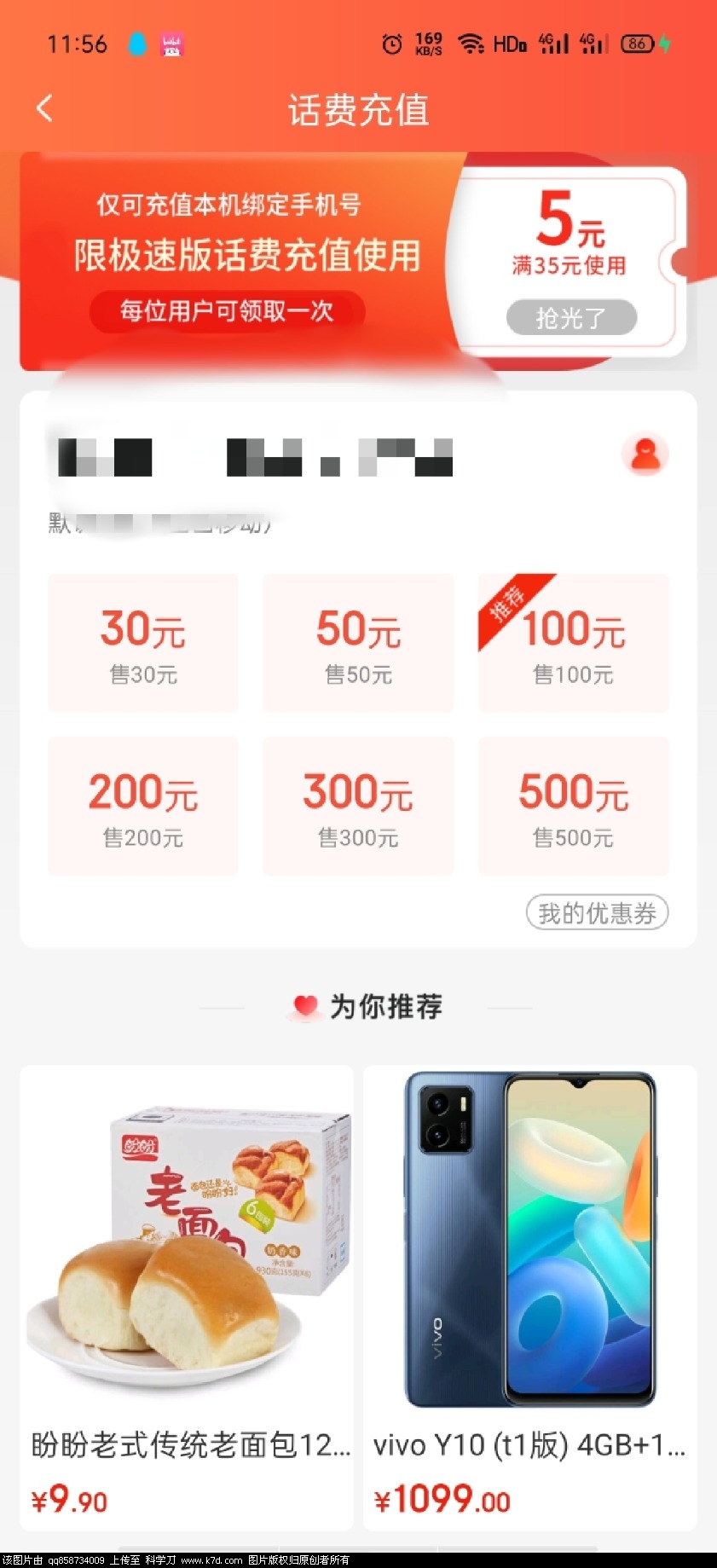Pick the recommended 100元 recharge
The width and height of the screenshot is (717, 1568).
[573, 643]
